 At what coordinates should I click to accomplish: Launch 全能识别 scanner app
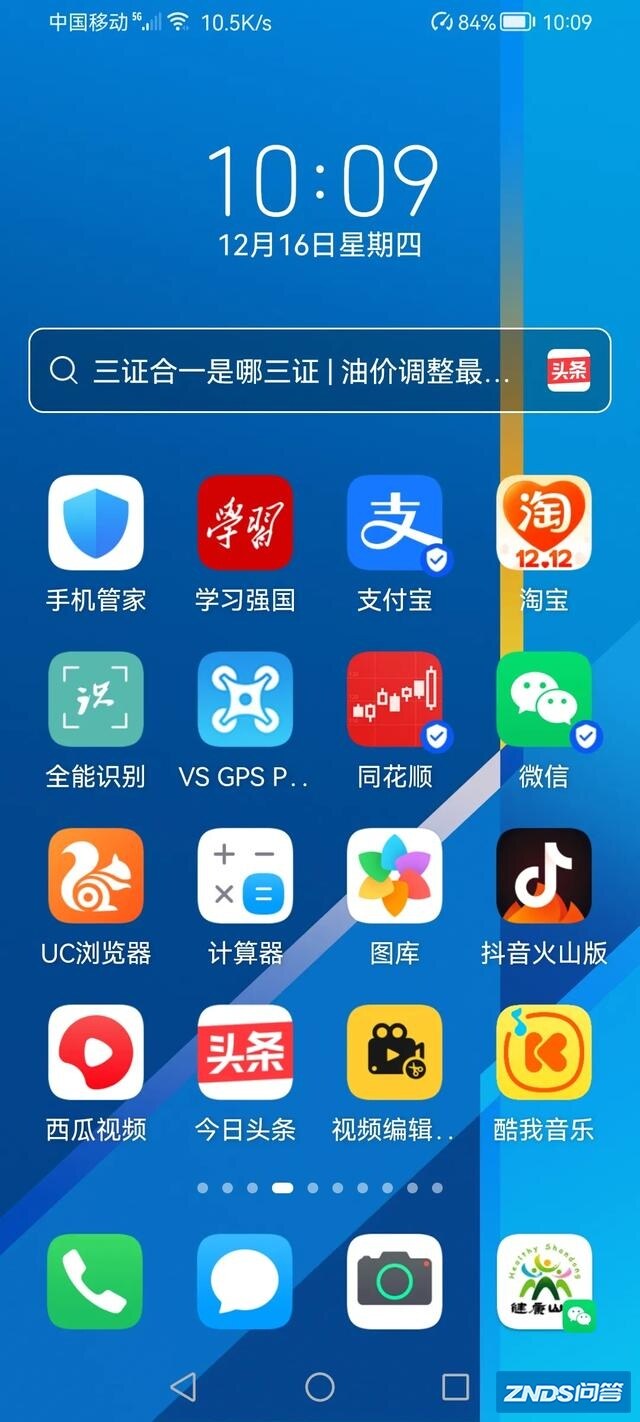click(x=96, y=699)
